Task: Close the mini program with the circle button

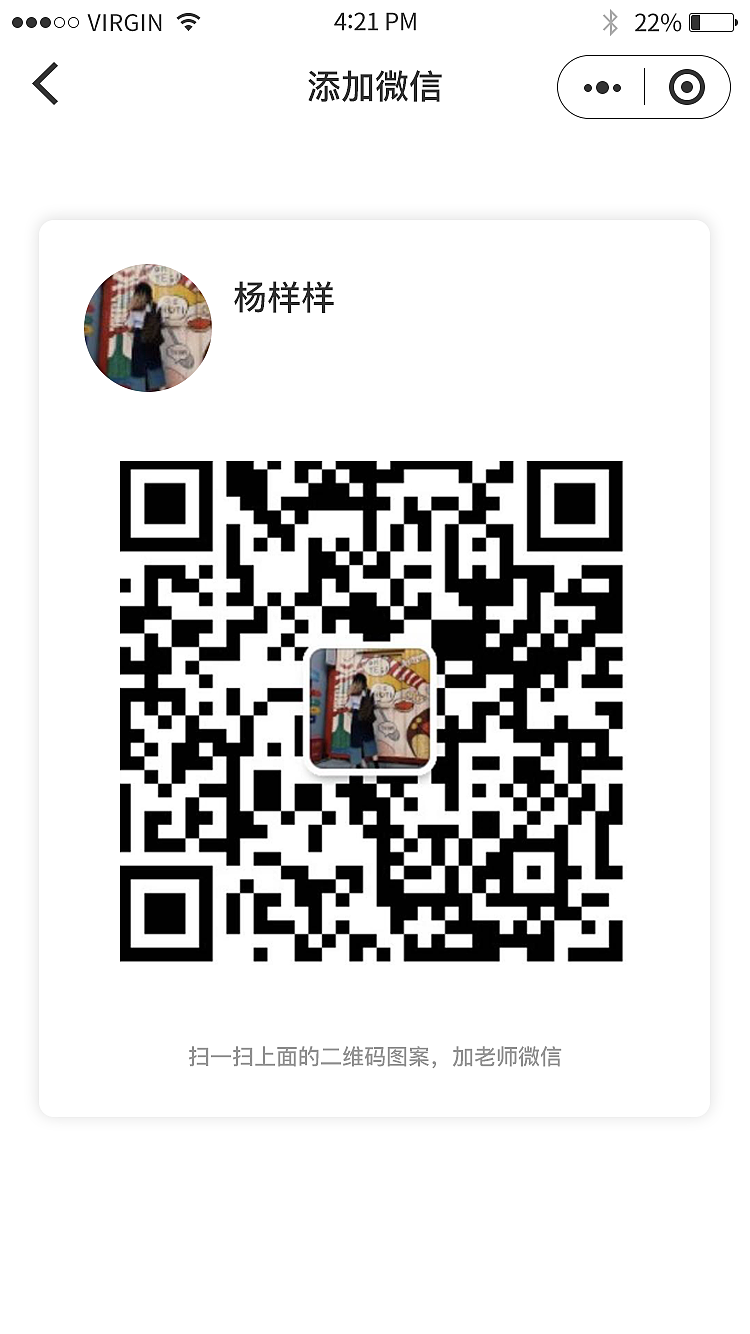Action: coord(687,88)
